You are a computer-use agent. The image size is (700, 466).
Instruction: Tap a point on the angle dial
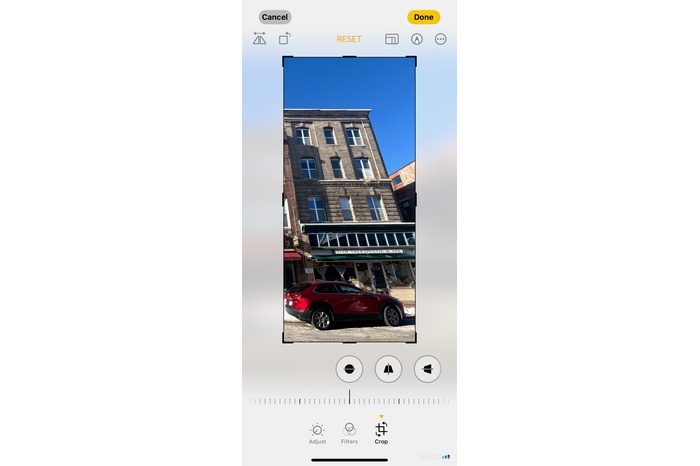349,400
